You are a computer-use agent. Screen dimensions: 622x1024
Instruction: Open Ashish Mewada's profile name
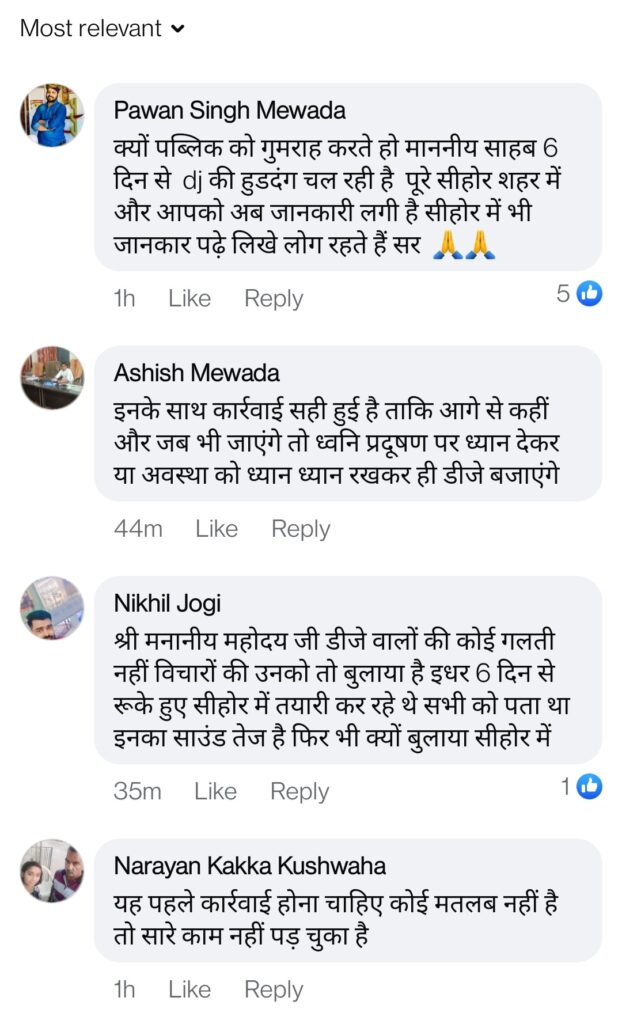tap(196, 373)
